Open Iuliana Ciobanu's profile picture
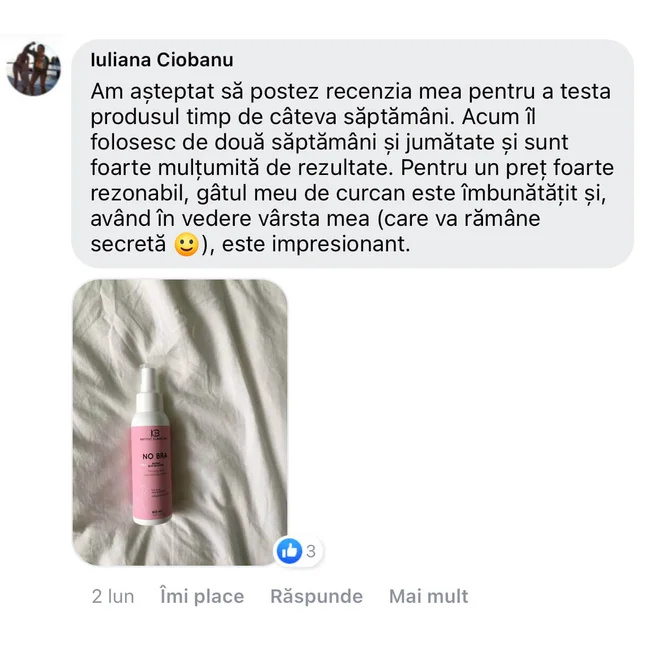The width and height of the screenshot is (650, 650). click(x=34, y=69)
